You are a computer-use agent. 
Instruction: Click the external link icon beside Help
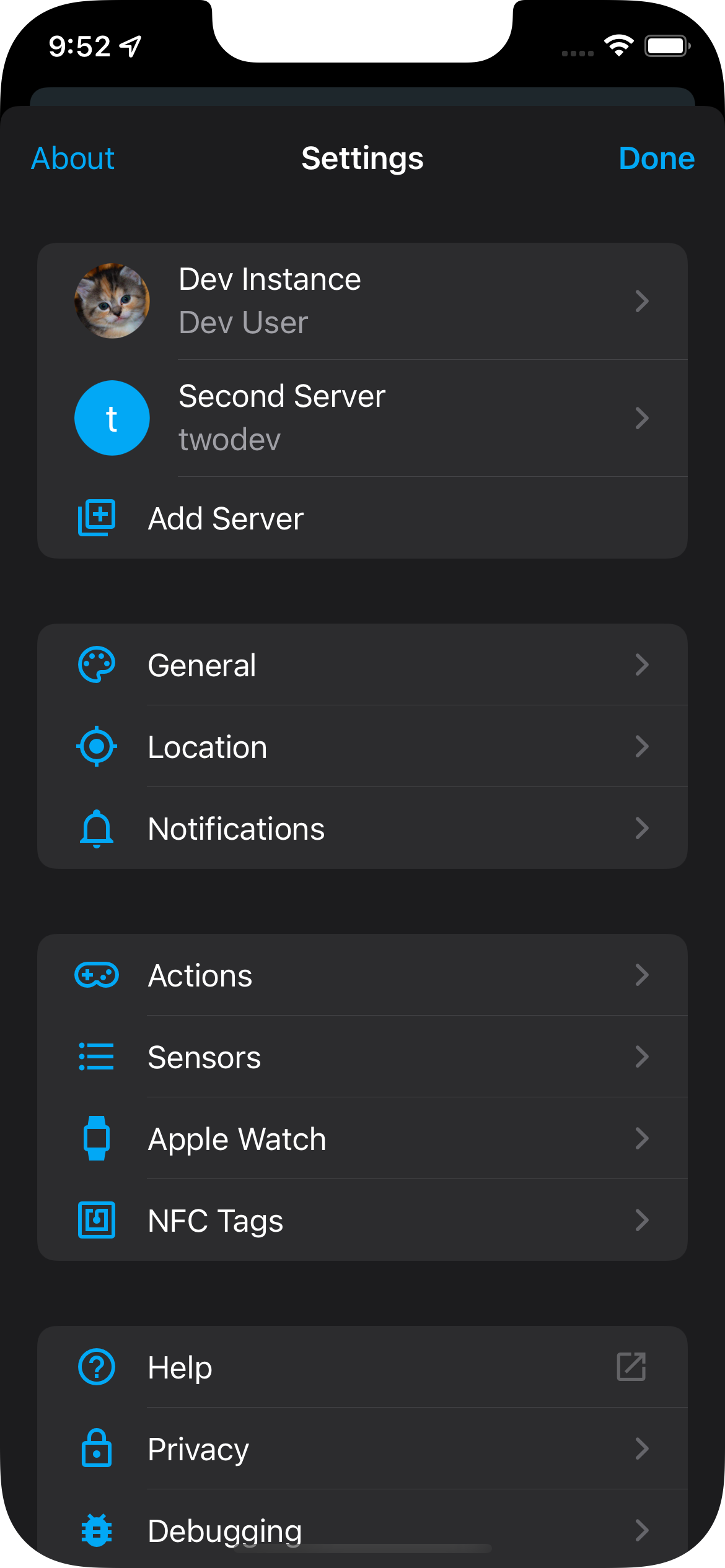[x=630, y=1367]
